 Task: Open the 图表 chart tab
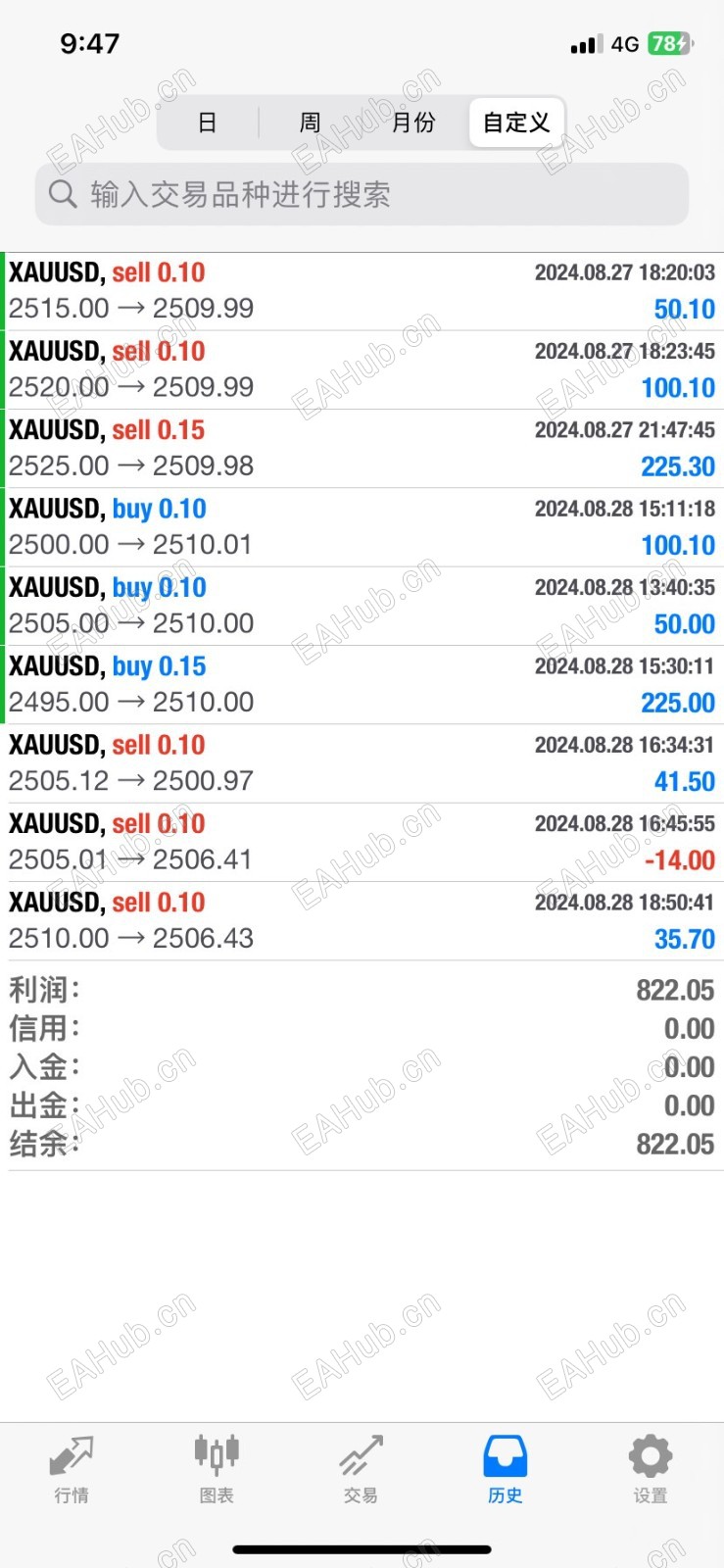pos(217,1468)
